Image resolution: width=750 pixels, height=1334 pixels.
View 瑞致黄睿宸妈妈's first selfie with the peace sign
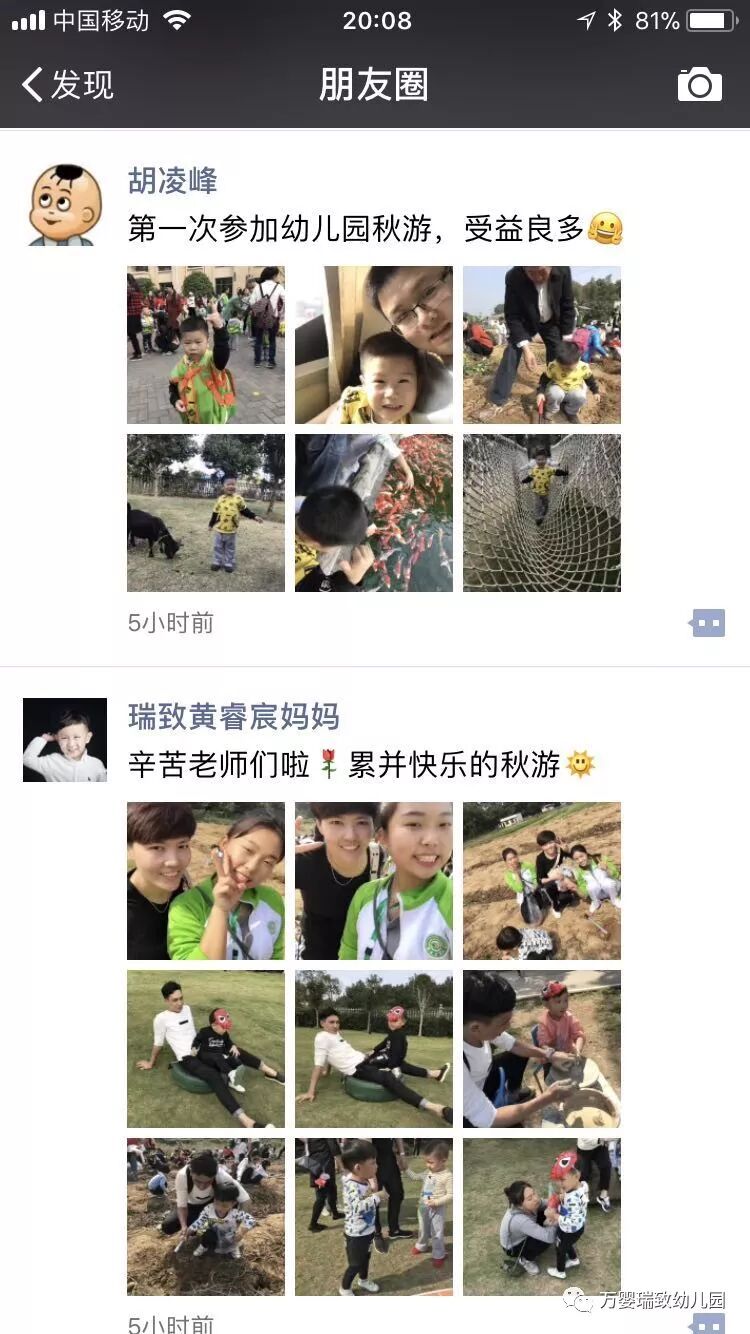point(205,881)
